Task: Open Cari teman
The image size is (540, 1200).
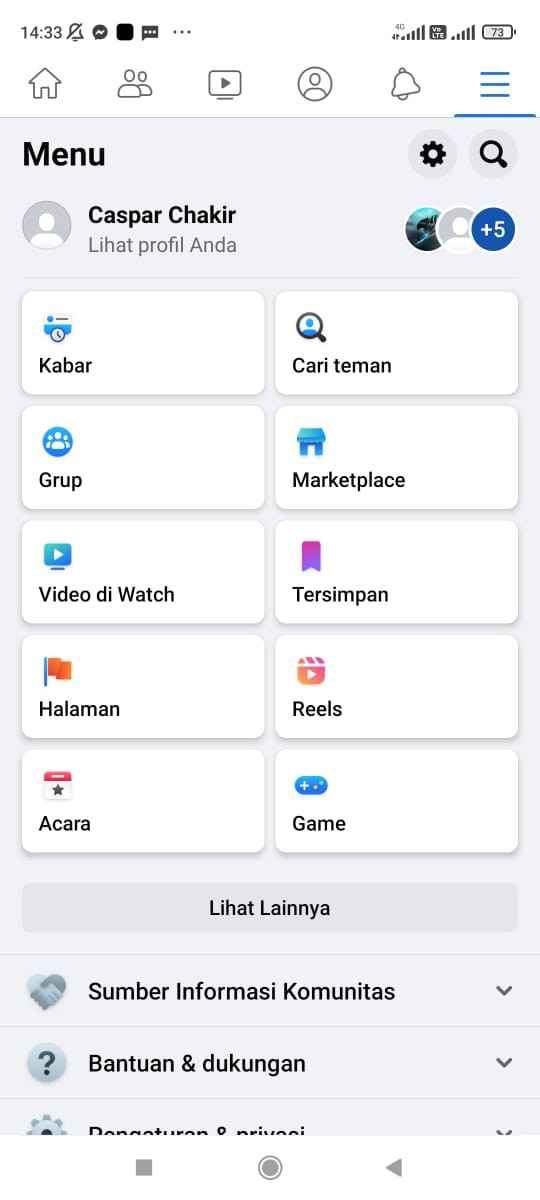Action: (397, 343)
